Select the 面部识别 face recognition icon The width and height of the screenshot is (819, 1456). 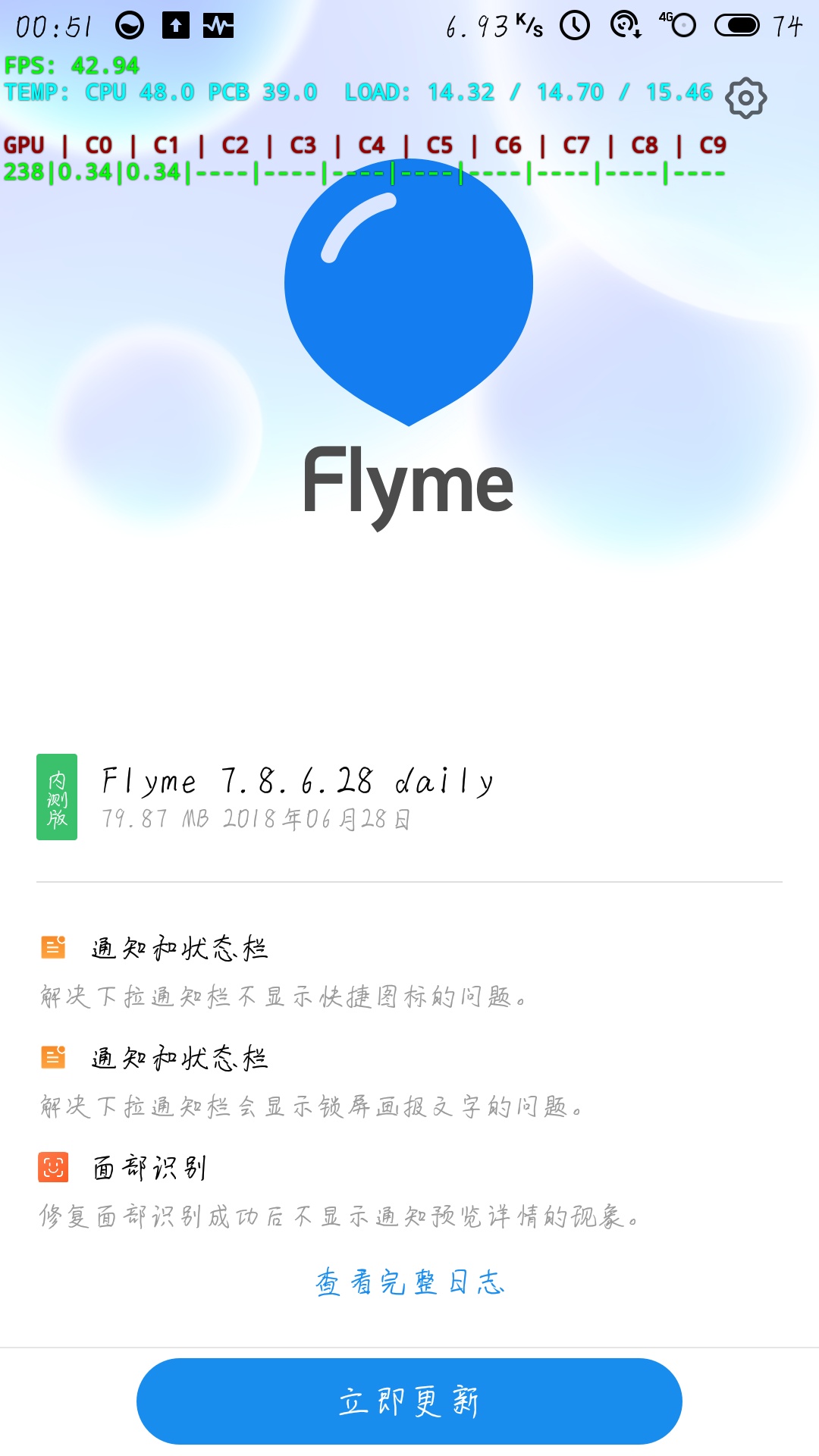coord(52,1169)
